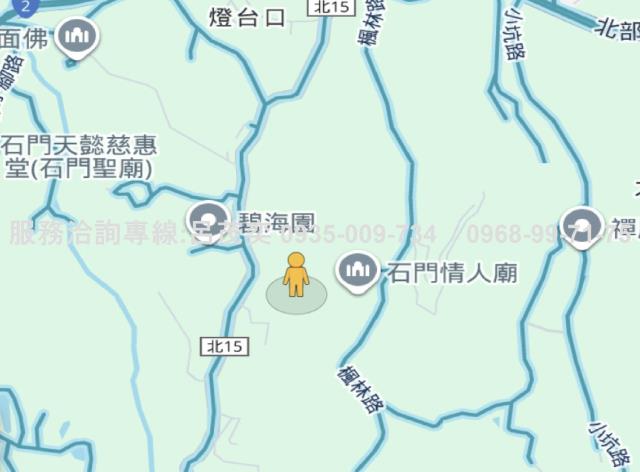Tap the yellow Street View pegman
The height and width of the screenshot is (472, 640).
(295, 275)
